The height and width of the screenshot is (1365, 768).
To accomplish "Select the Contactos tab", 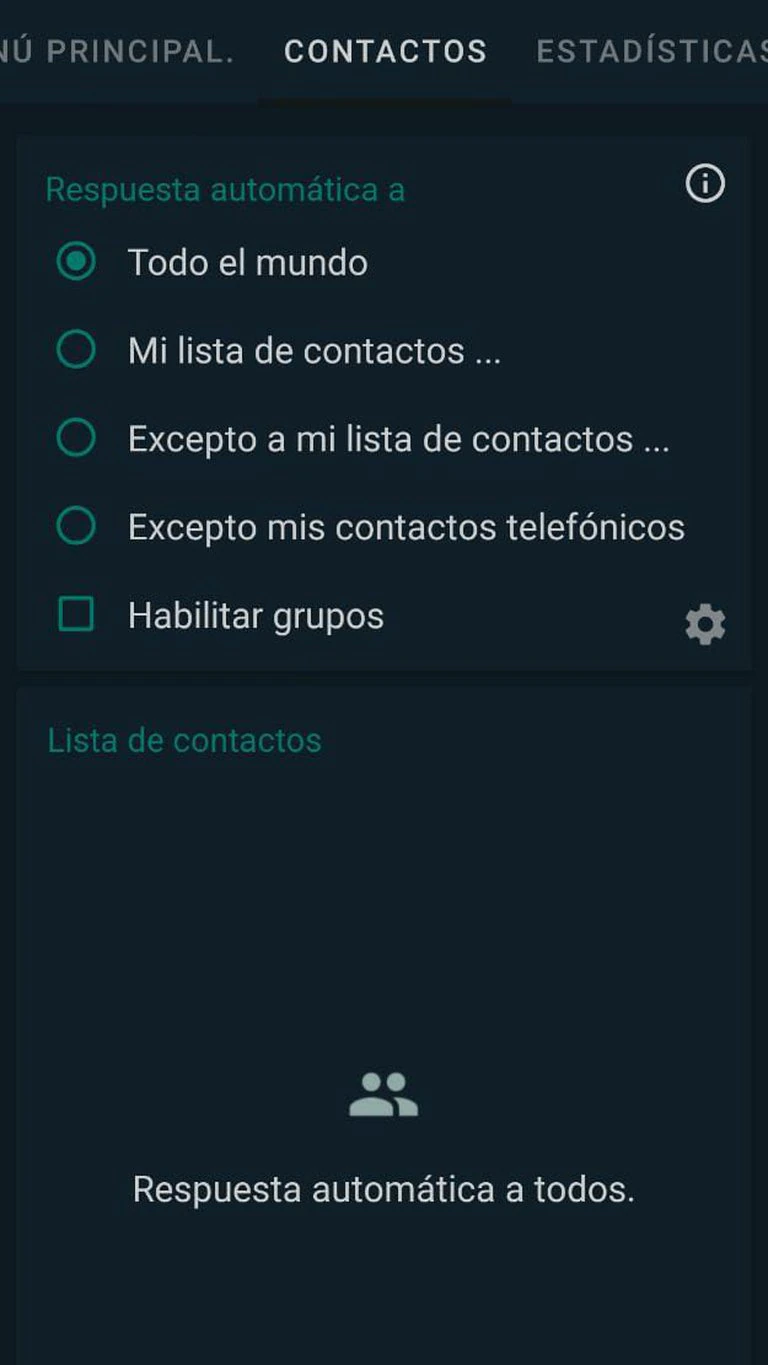I will click(x=385, y=52).
